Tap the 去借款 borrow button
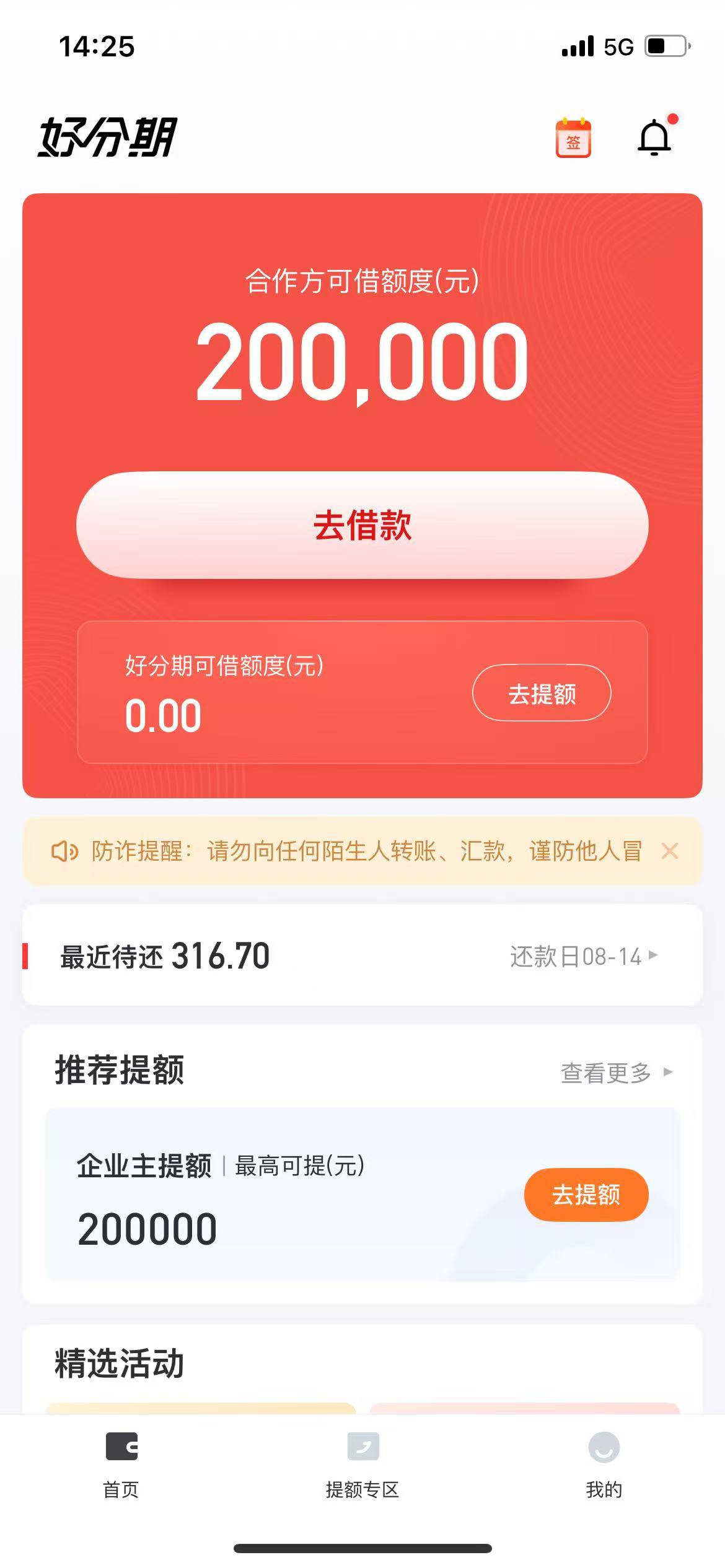This screenshot has height=1568, width=725. click(362, 525)
